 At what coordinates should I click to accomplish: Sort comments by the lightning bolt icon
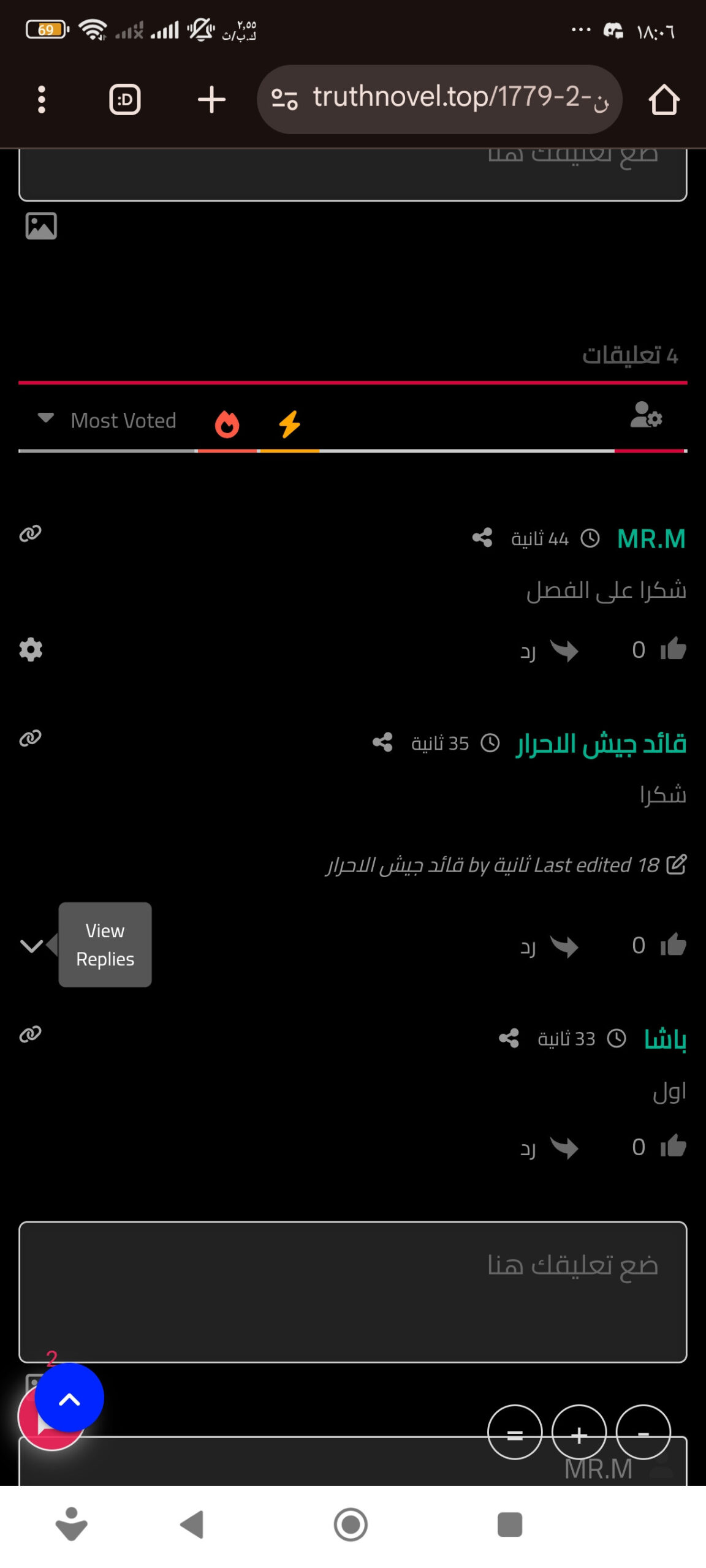(290, 424)
